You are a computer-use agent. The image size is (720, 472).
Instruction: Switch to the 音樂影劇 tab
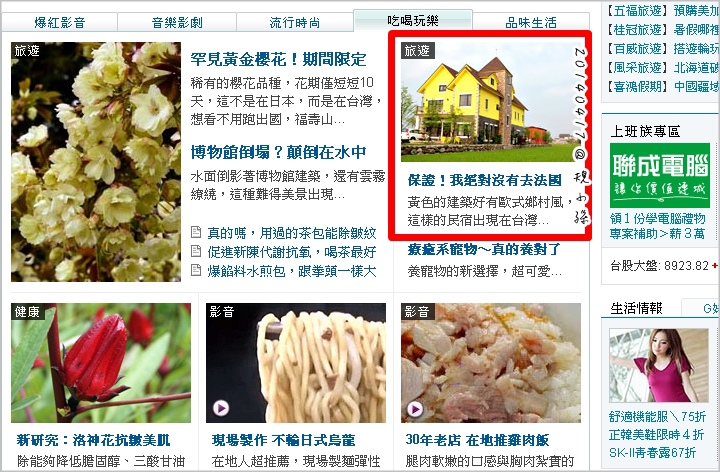[177, 21]
